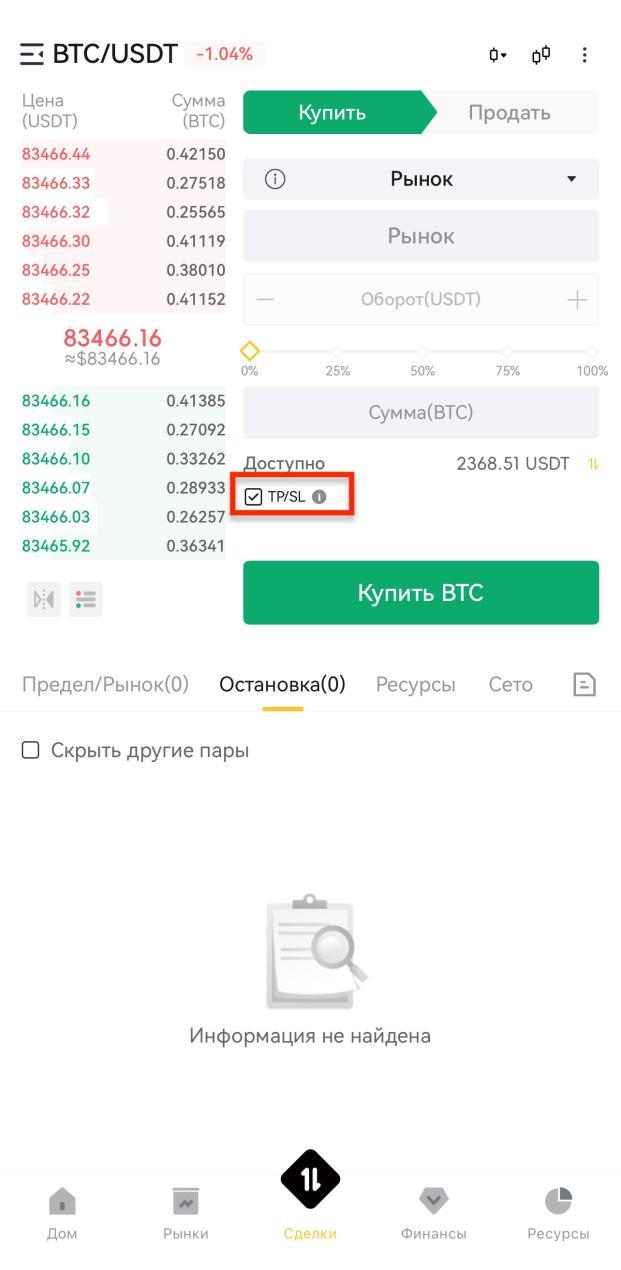Uncheck the TP/SL checkbox

point(253,496)
